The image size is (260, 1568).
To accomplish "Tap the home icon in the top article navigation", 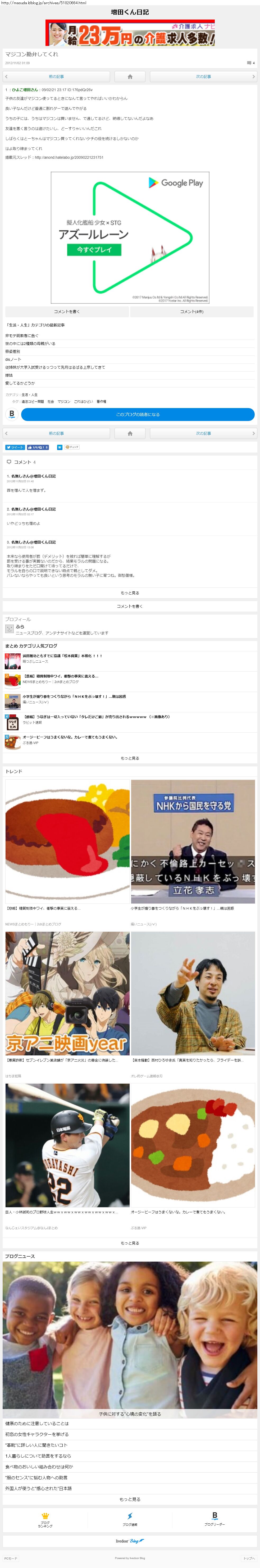I will pyautogui.click(x=130, y=77).
